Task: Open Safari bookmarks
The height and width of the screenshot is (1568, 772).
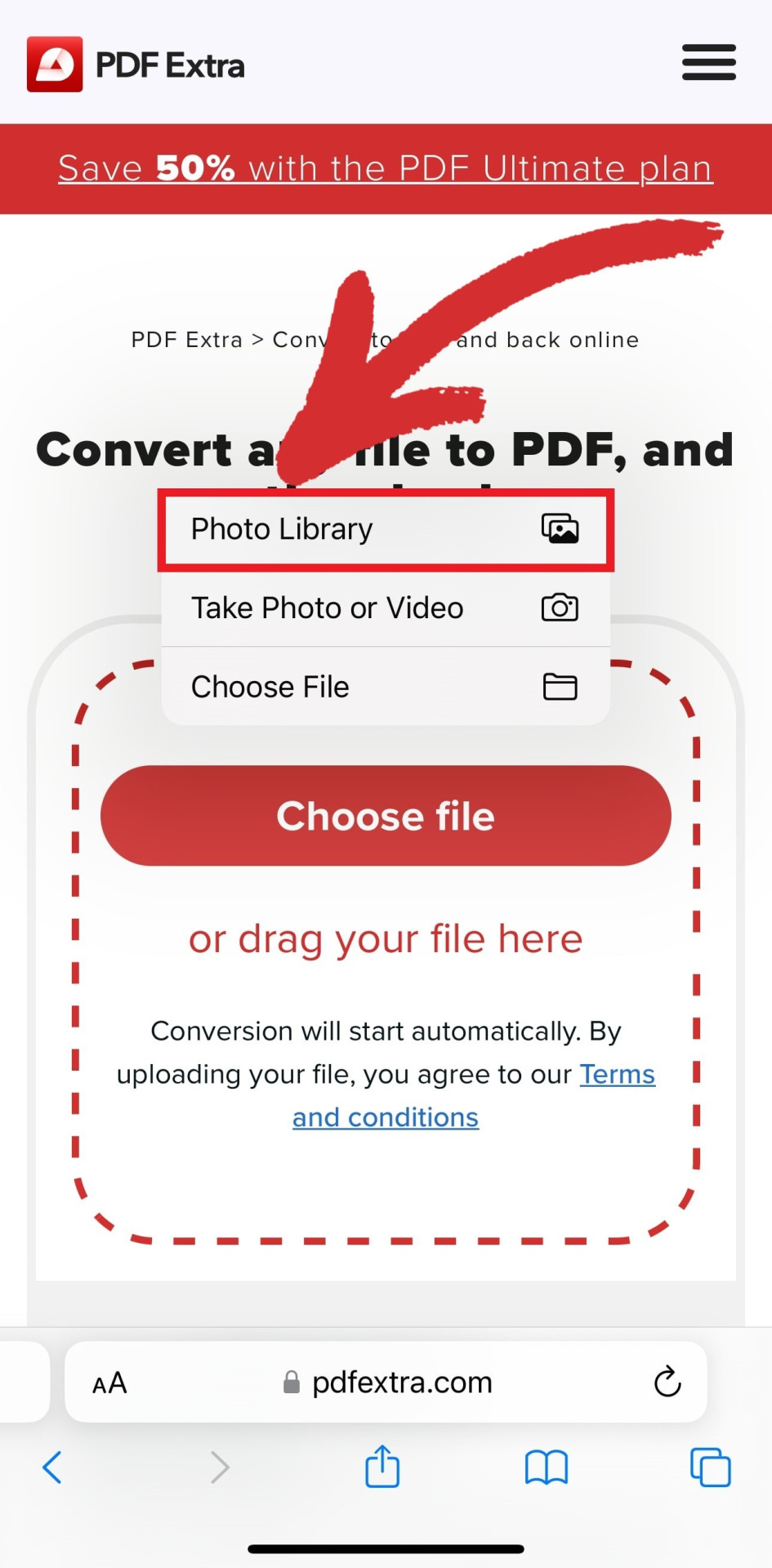Action: pos(546,1468)
